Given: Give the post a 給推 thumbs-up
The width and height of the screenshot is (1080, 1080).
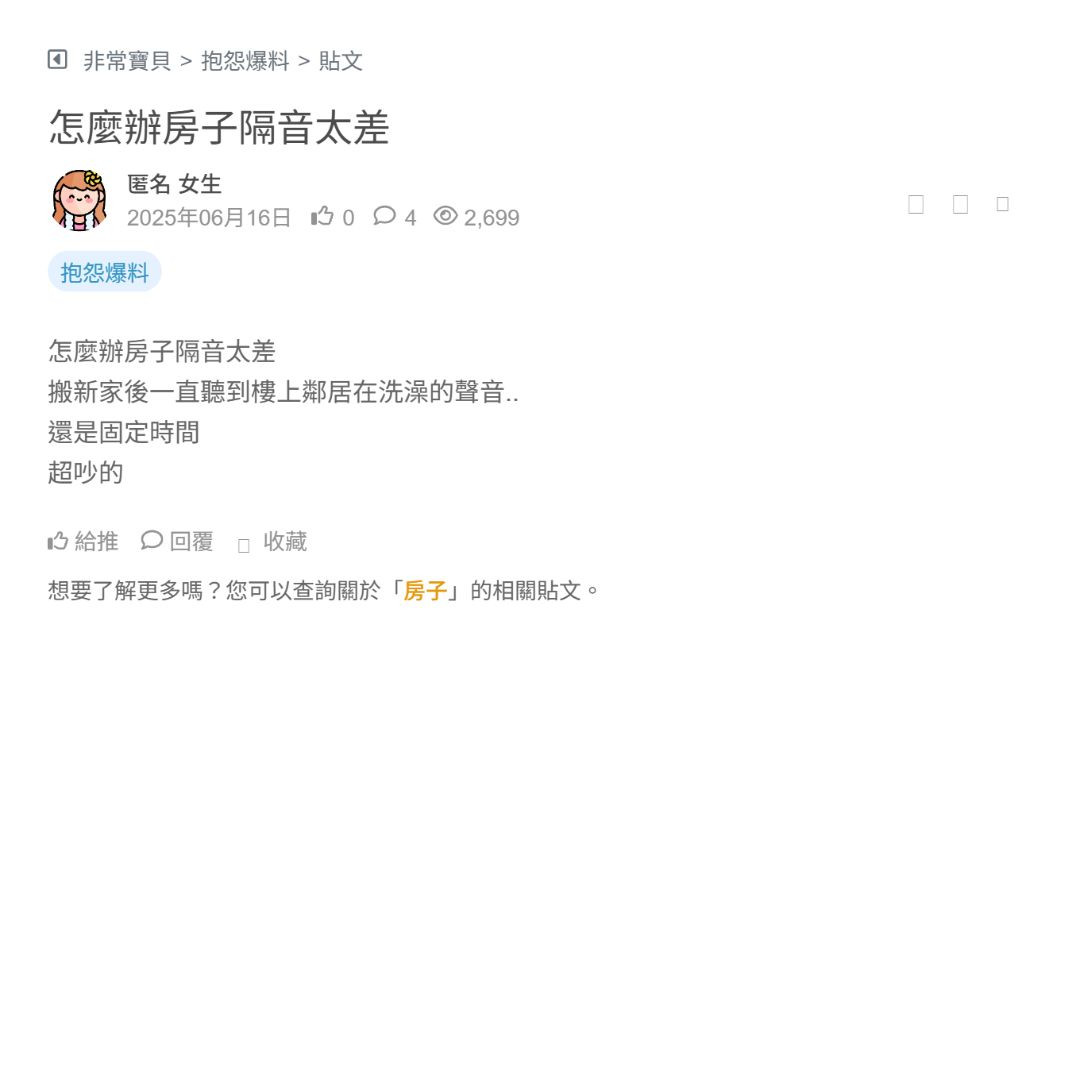Looking at the screenshot, I should coord(83,542).
